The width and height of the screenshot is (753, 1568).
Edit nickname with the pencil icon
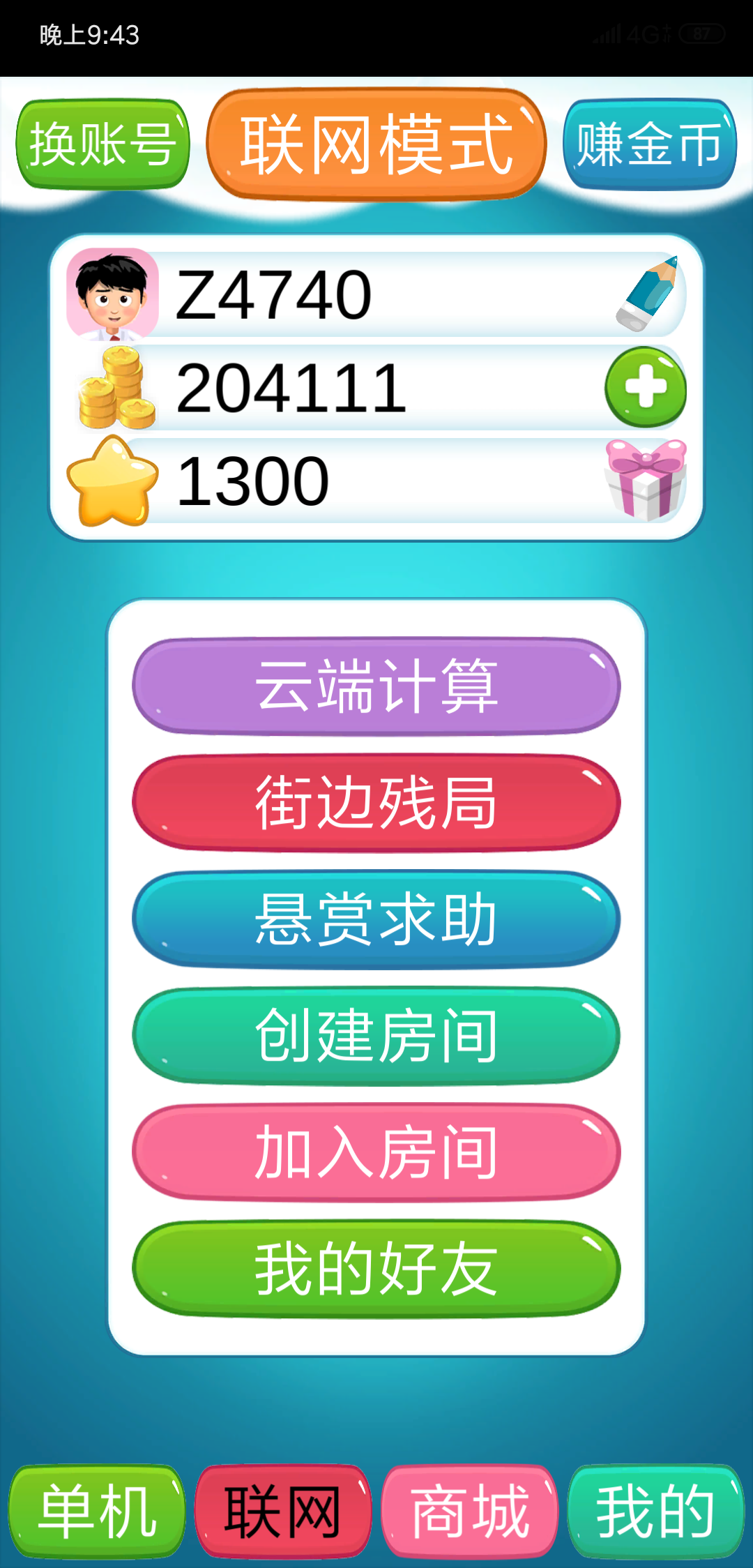(x=648, y=294)
